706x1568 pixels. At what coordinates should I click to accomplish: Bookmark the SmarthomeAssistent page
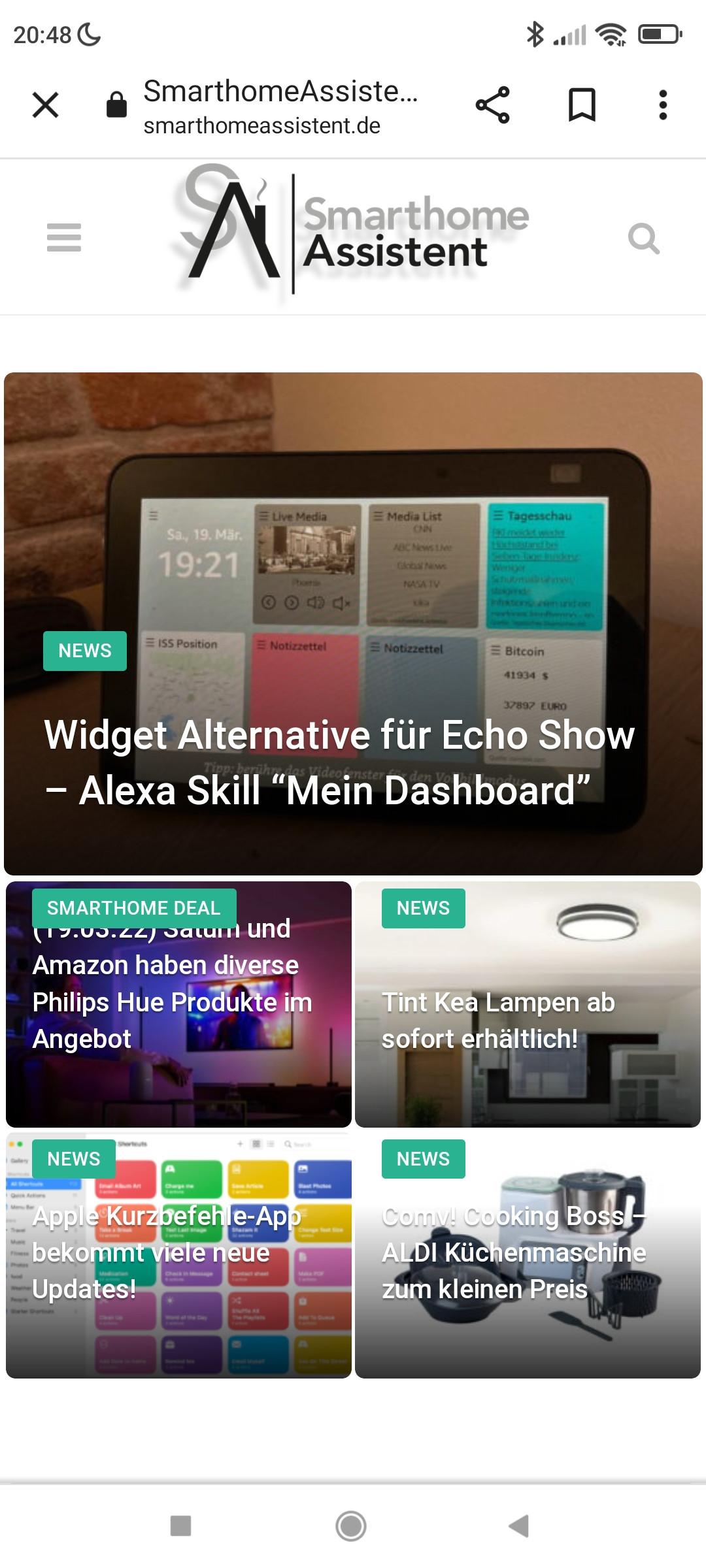tap(582, 105)
